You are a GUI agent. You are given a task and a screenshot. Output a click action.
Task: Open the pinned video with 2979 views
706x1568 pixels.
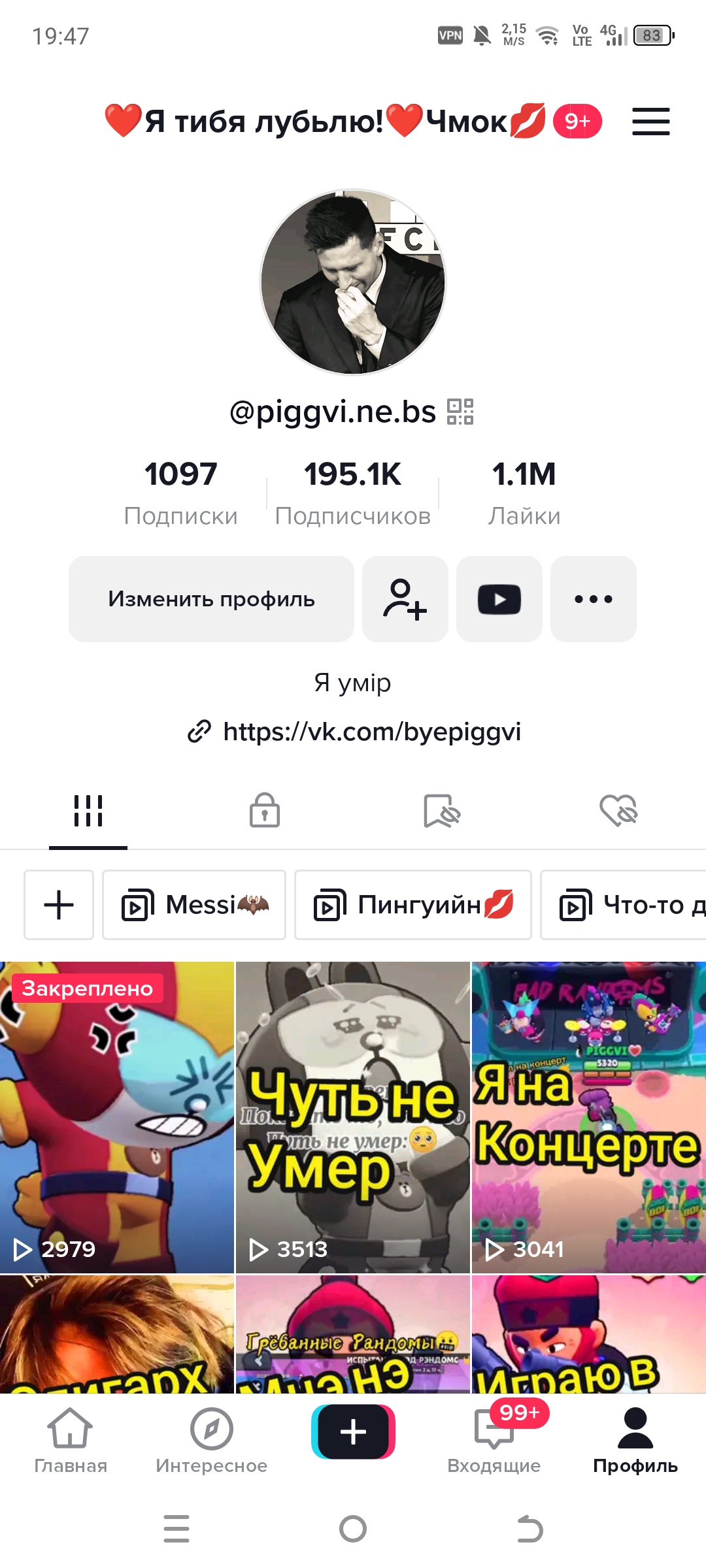coord(116,1117)
